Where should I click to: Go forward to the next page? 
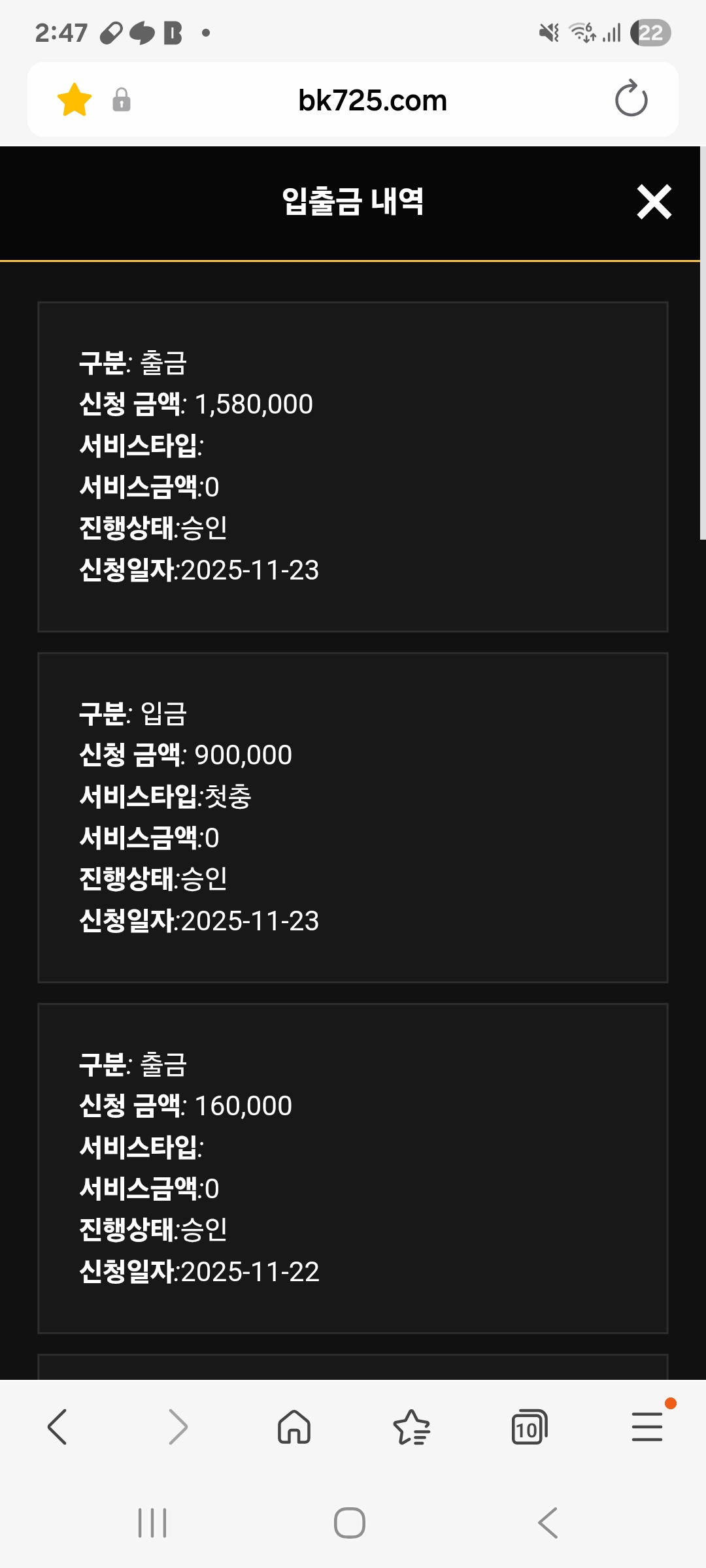tap(177, 1426)
